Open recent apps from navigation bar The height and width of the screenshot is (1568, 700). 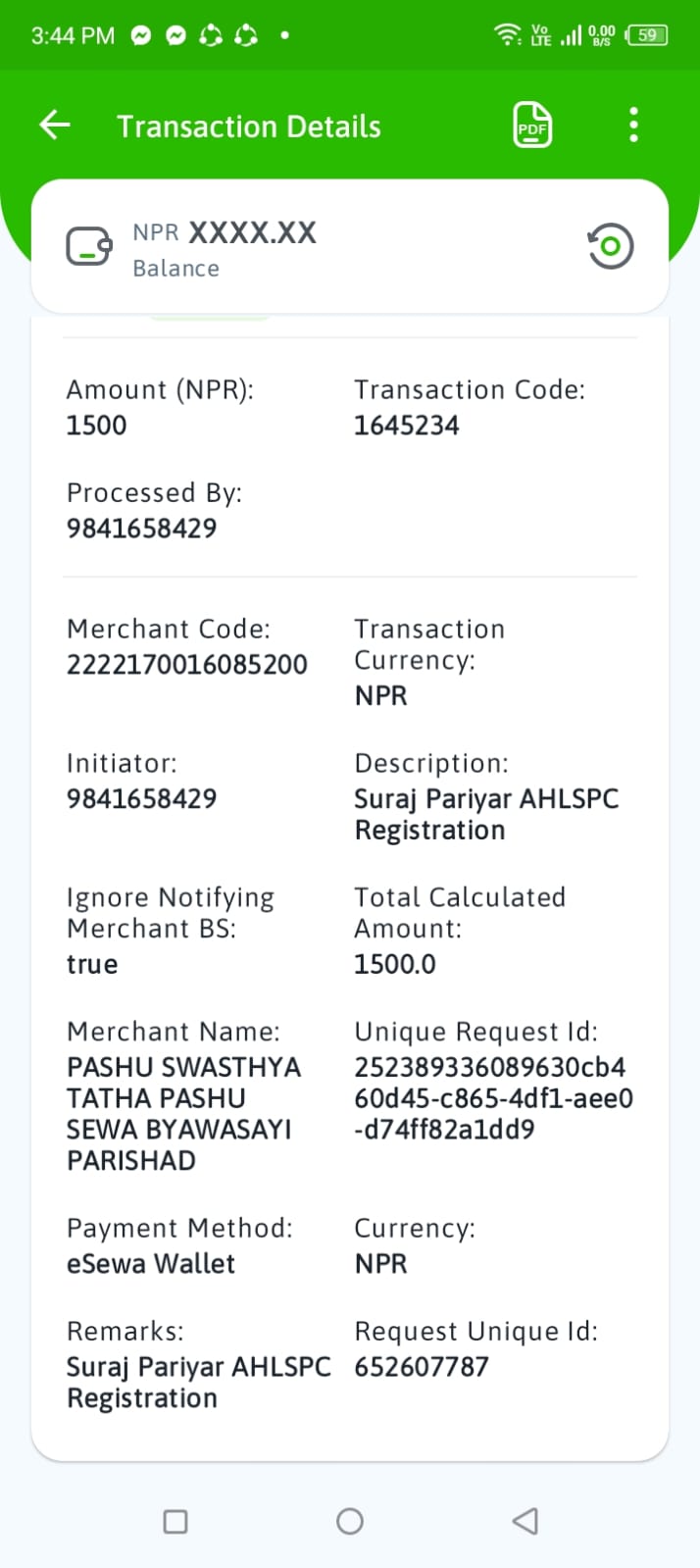click(175, 1521)
